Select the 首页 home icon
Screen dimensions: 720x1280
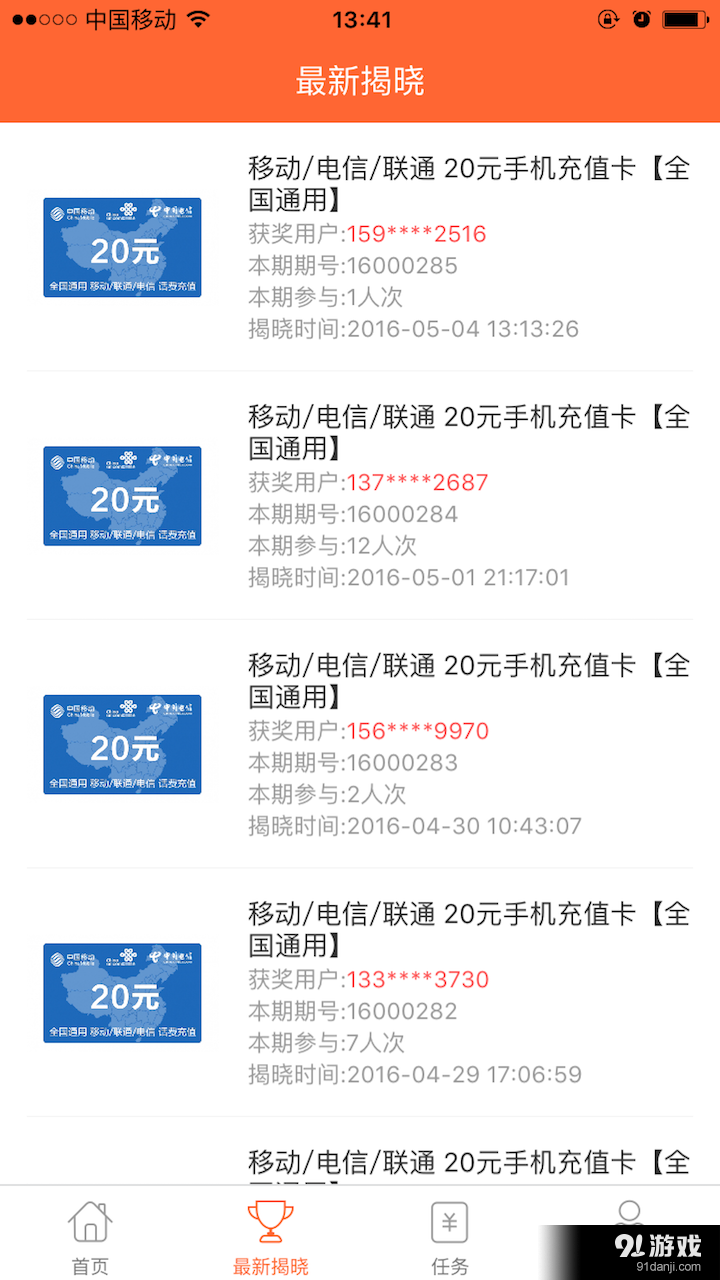coord(89,1221)
